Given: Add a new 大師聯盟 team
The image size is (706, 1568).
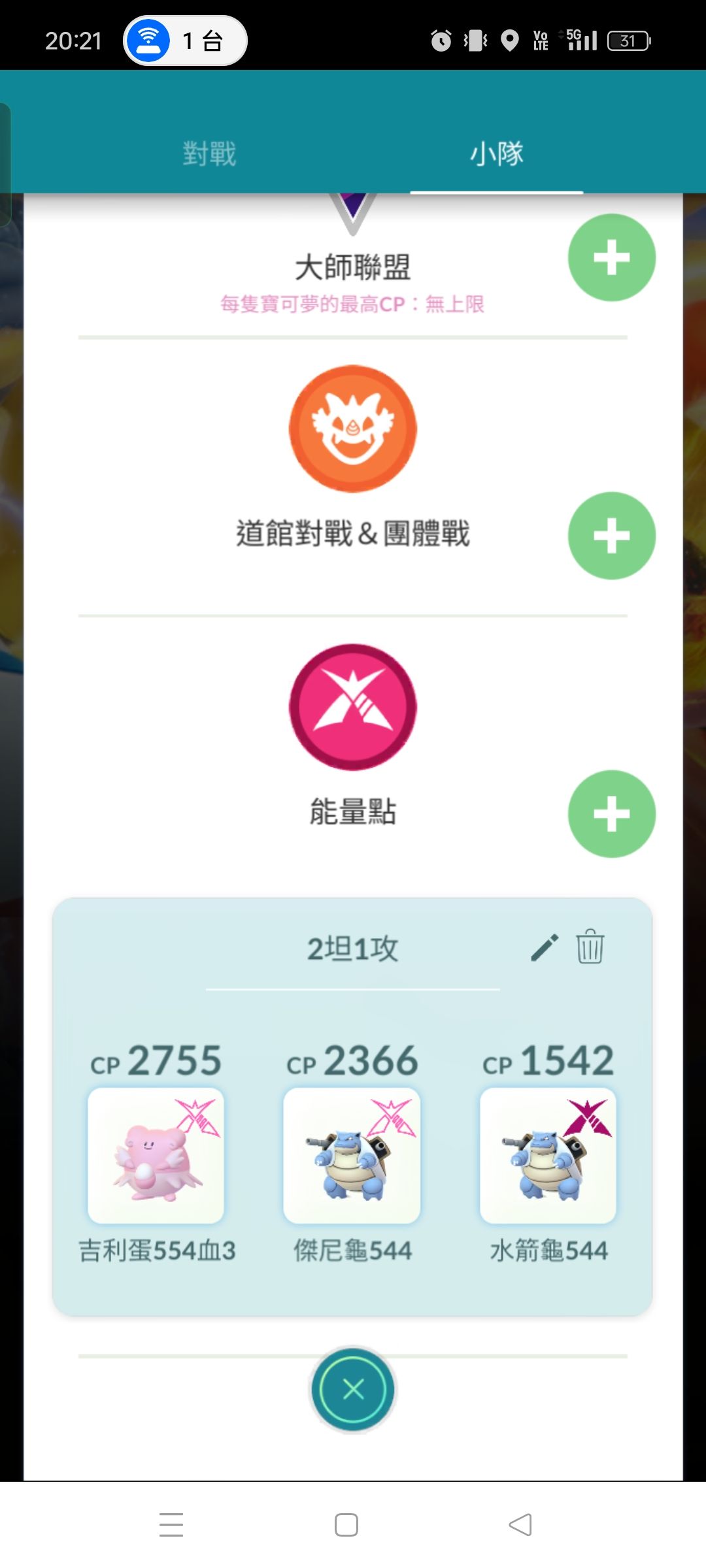Looking at the screenshot, I should pos(611,257).
